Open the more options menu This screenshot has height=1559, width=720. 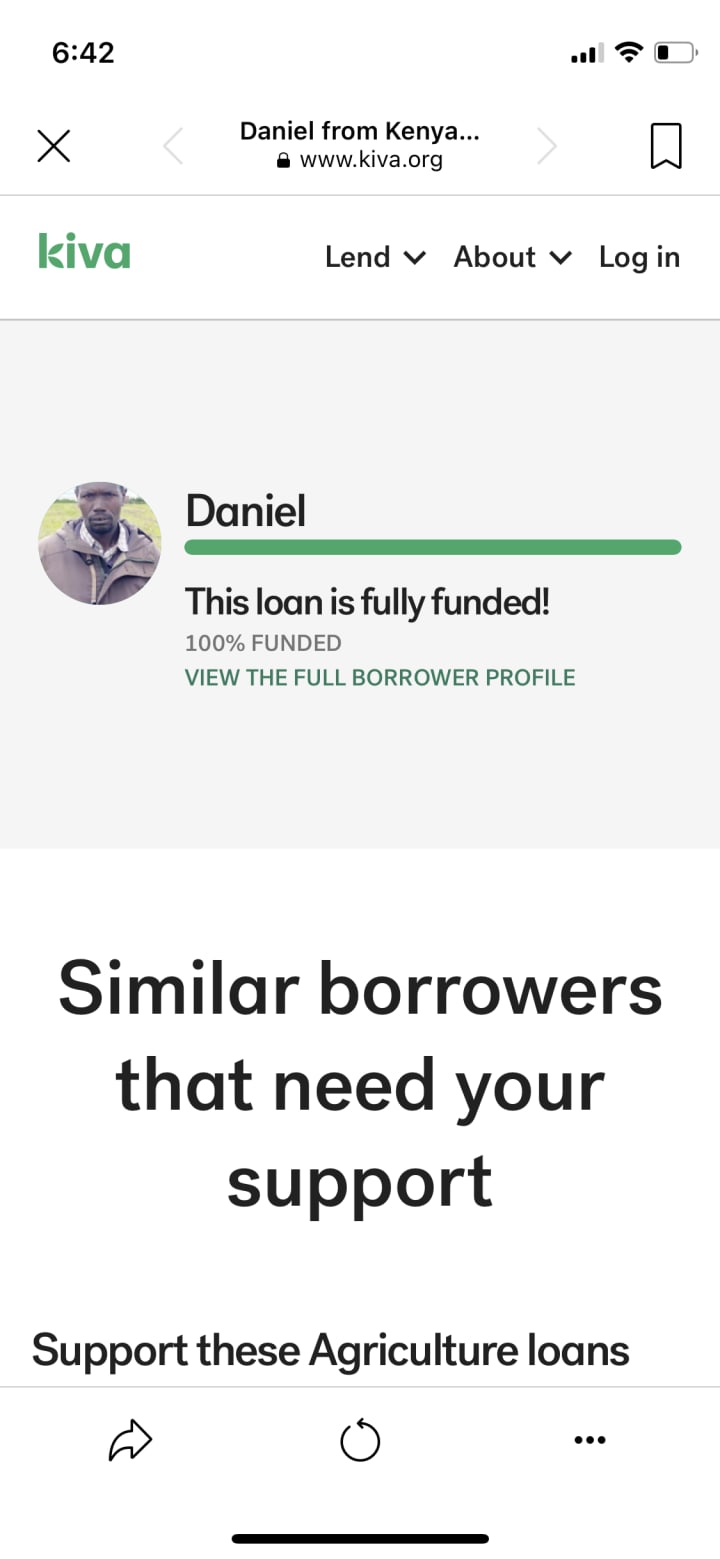(x=590, y=1440)
